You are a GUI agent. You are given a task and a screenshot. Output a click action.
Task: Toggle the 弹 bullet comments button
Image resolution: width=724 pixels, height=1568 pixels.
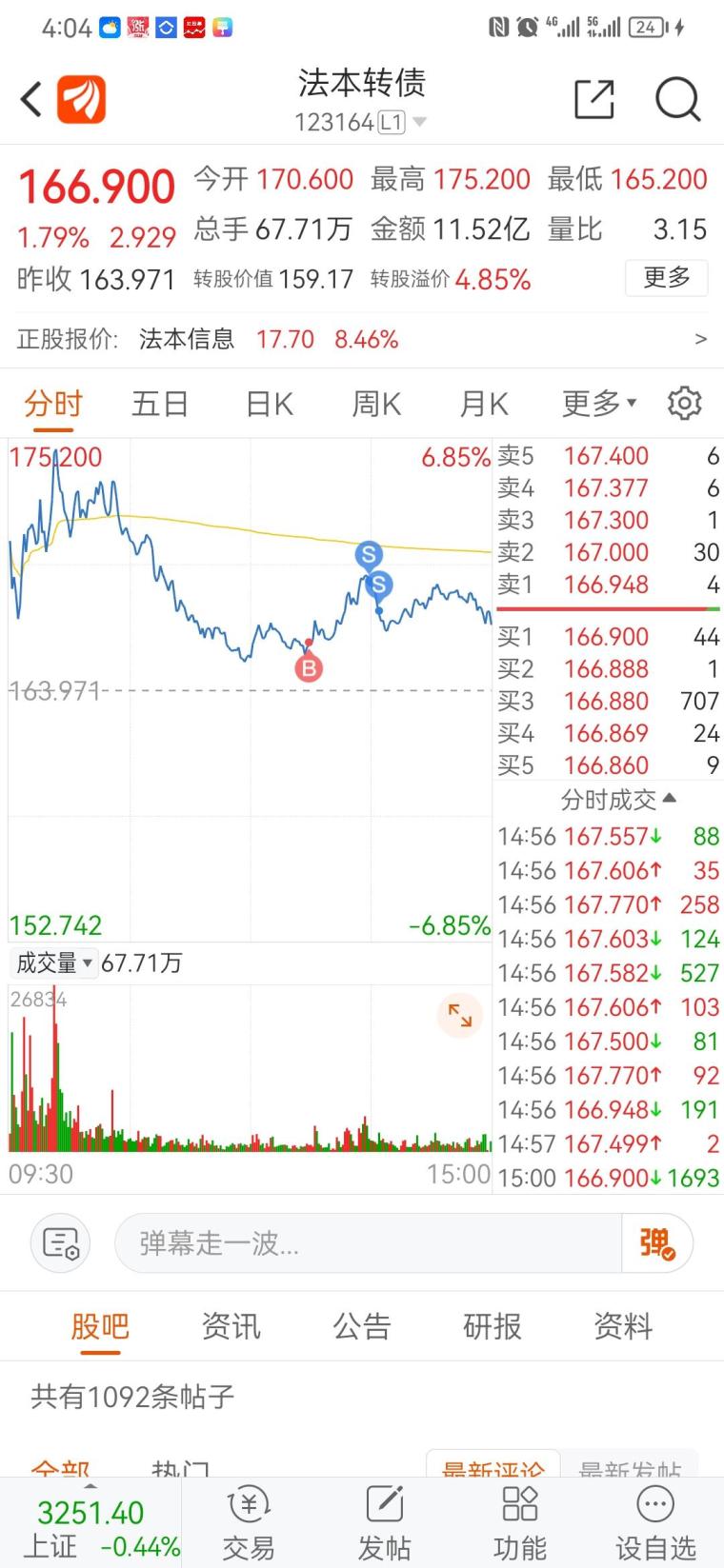[657, 1243]
